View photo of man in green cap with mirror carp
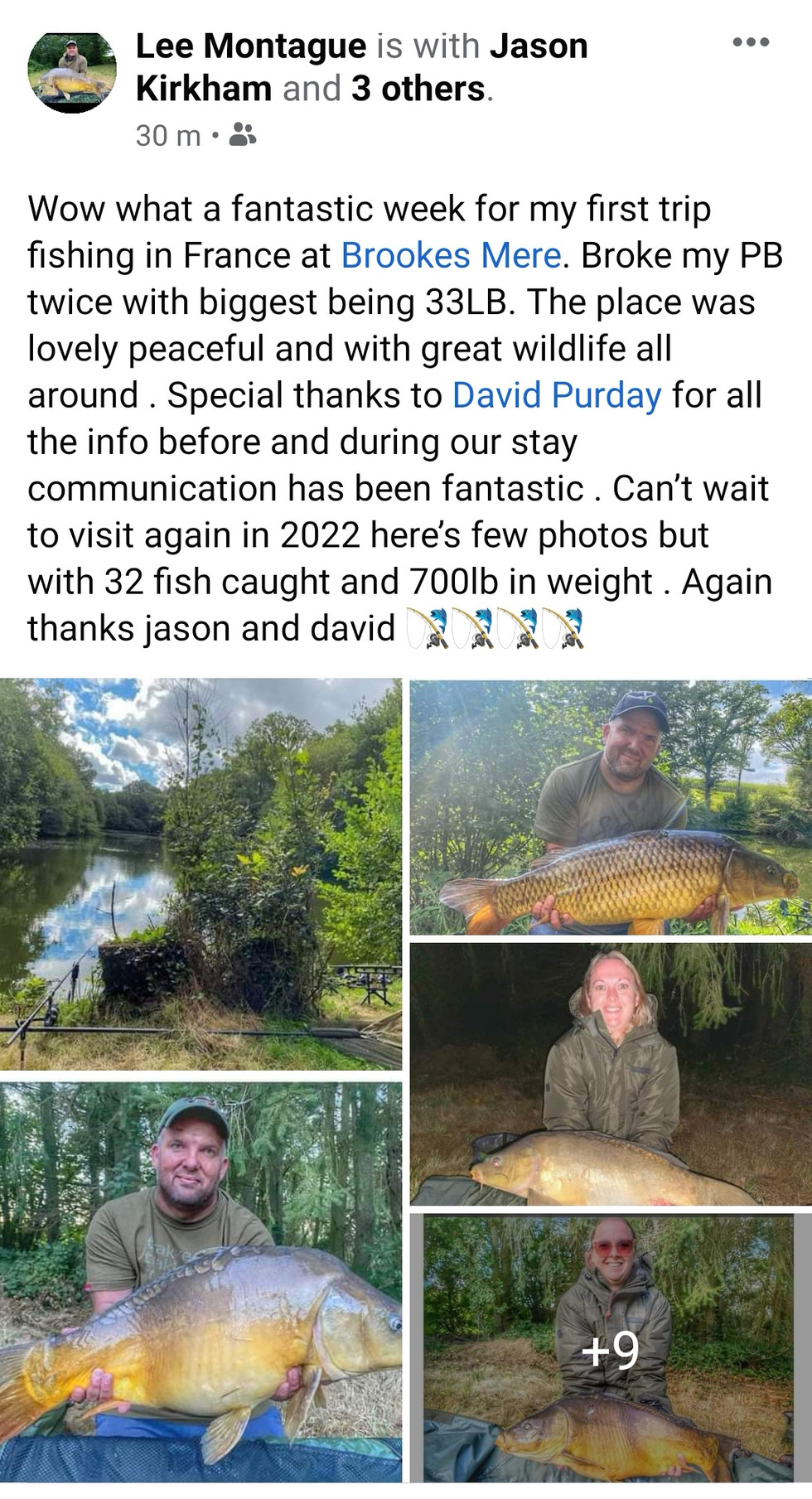 click(x=201, y=1281)
